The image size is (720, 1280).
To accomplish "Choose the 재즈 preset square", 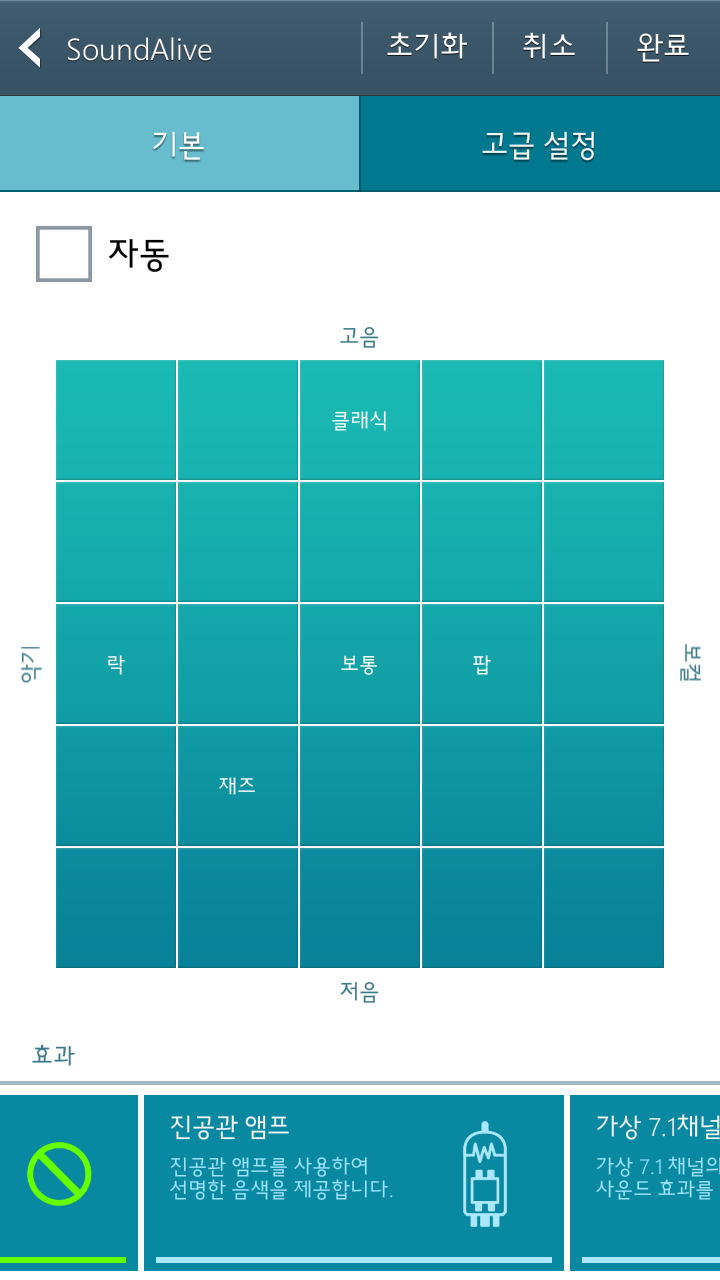I will (238, 786).
